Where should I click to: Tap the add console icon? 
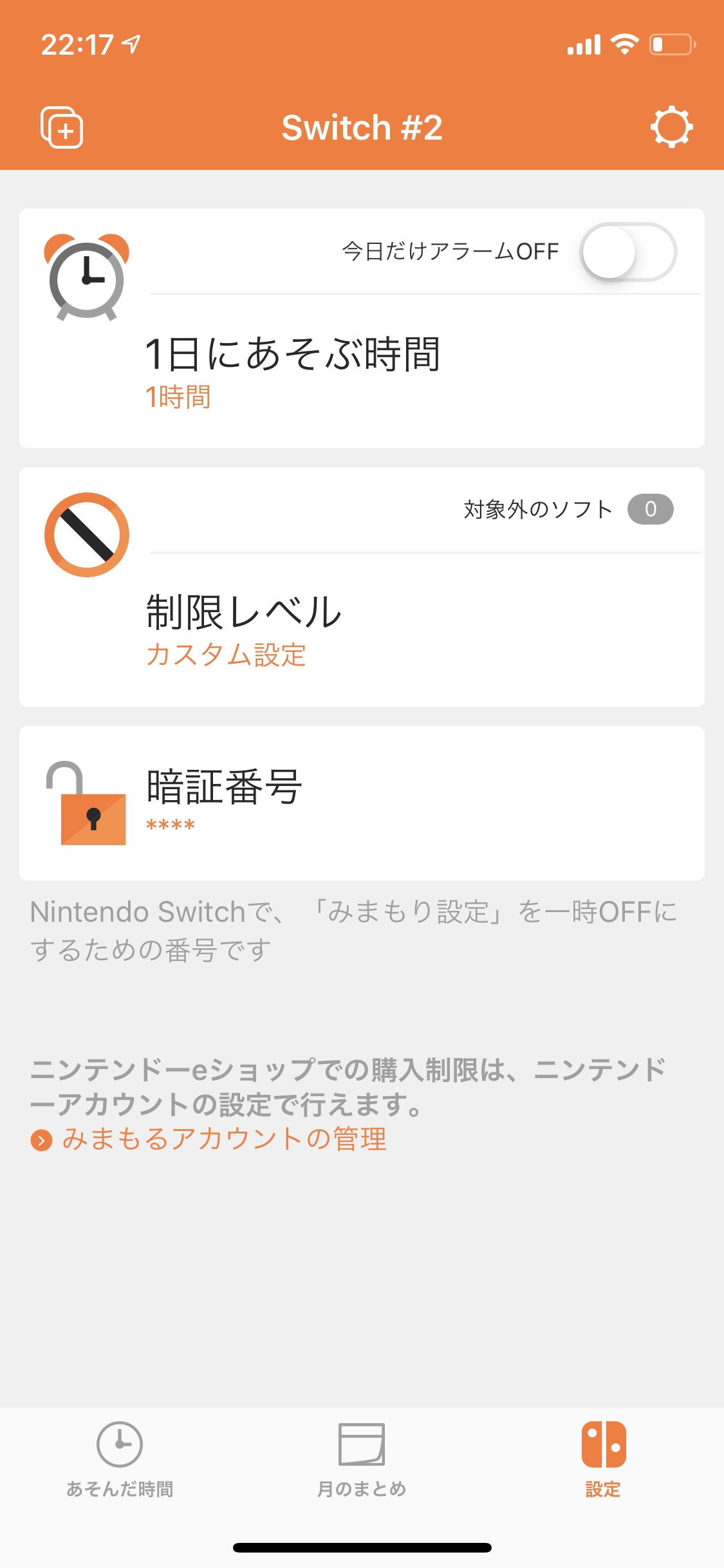62,127
